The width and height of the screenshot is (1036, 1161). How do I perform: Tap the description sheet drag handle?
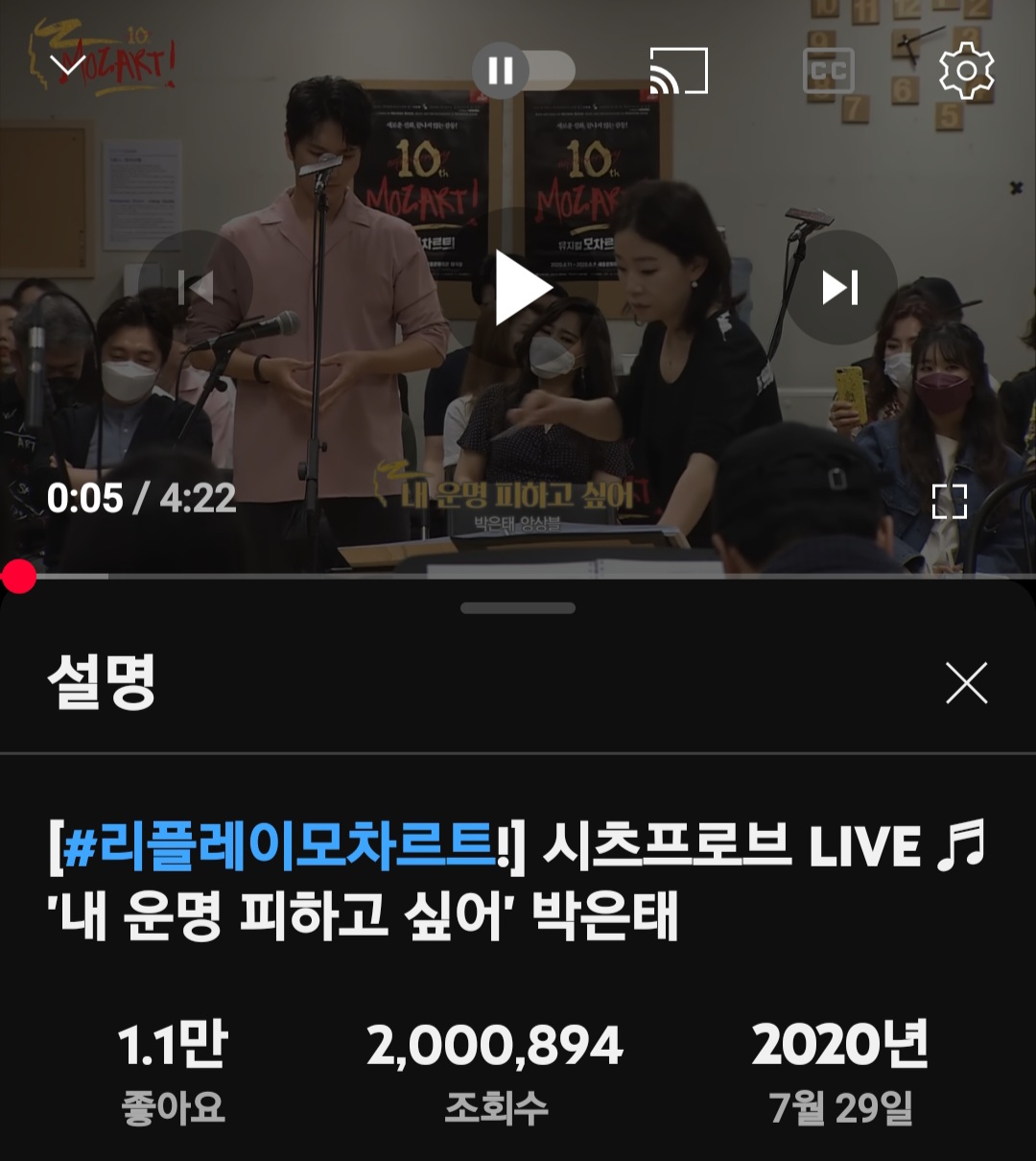(518, 608)
